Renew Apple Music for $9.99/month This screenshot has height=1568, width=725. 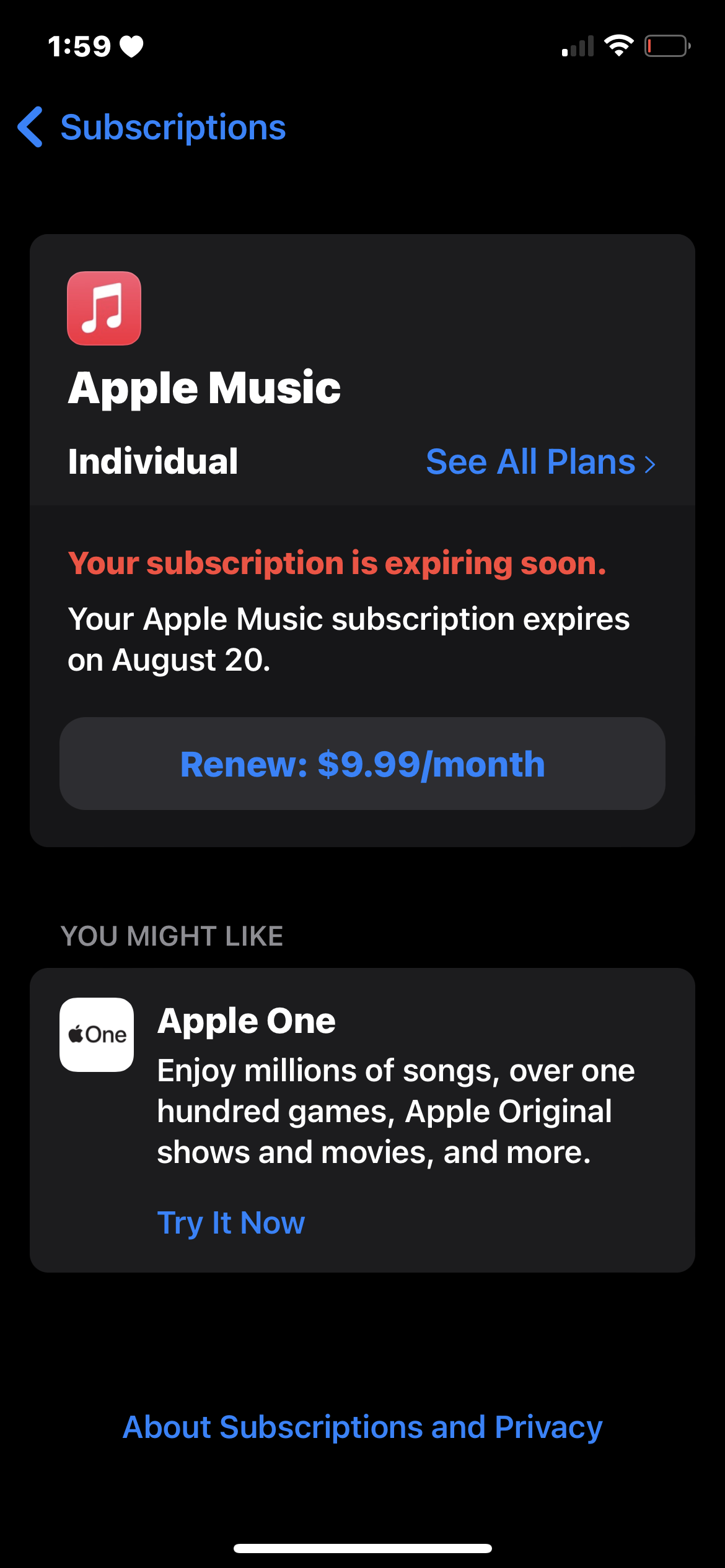362,764
